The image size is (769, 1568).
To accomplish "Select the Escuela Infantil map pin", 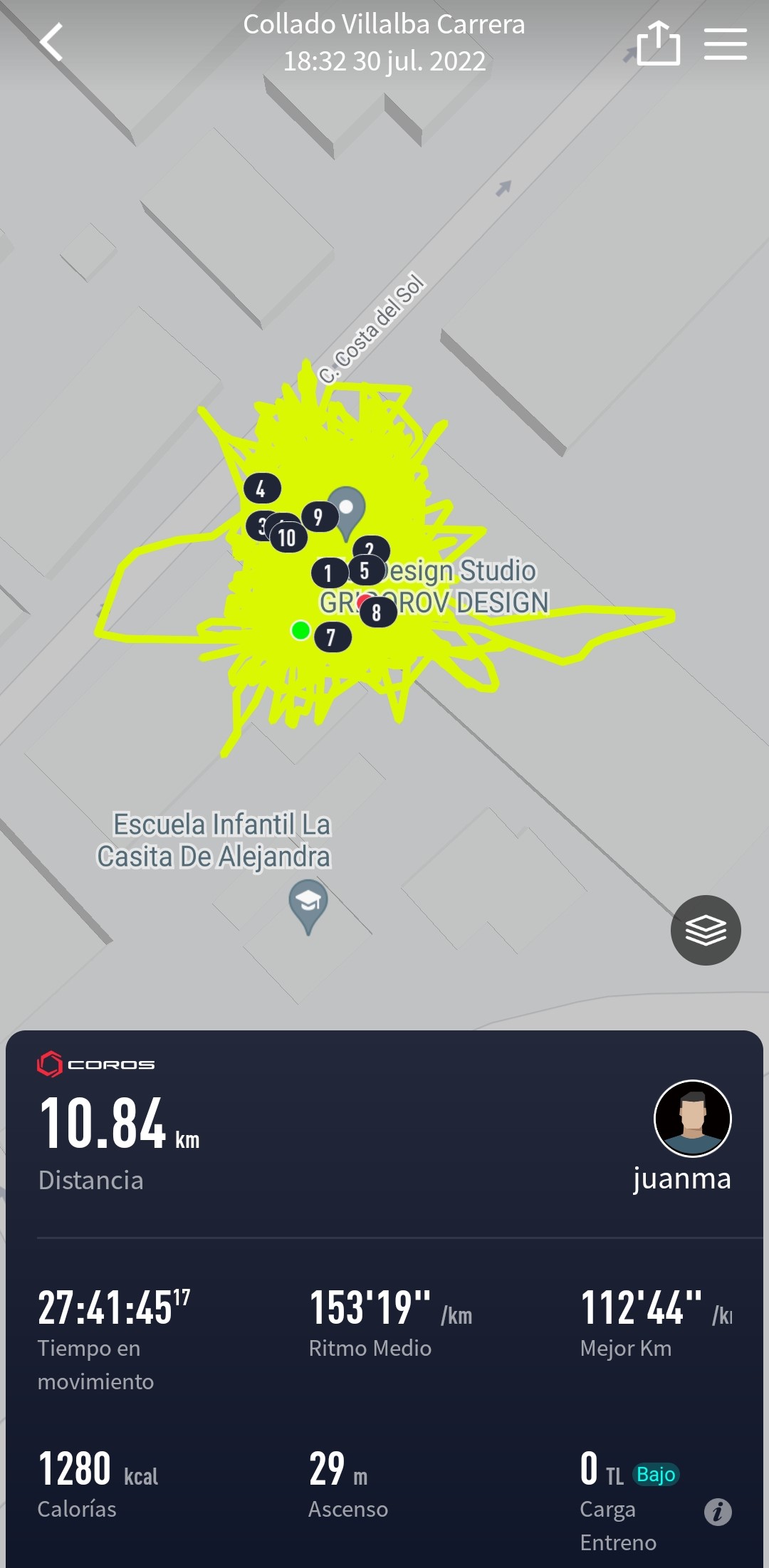I will coord(308,904).
